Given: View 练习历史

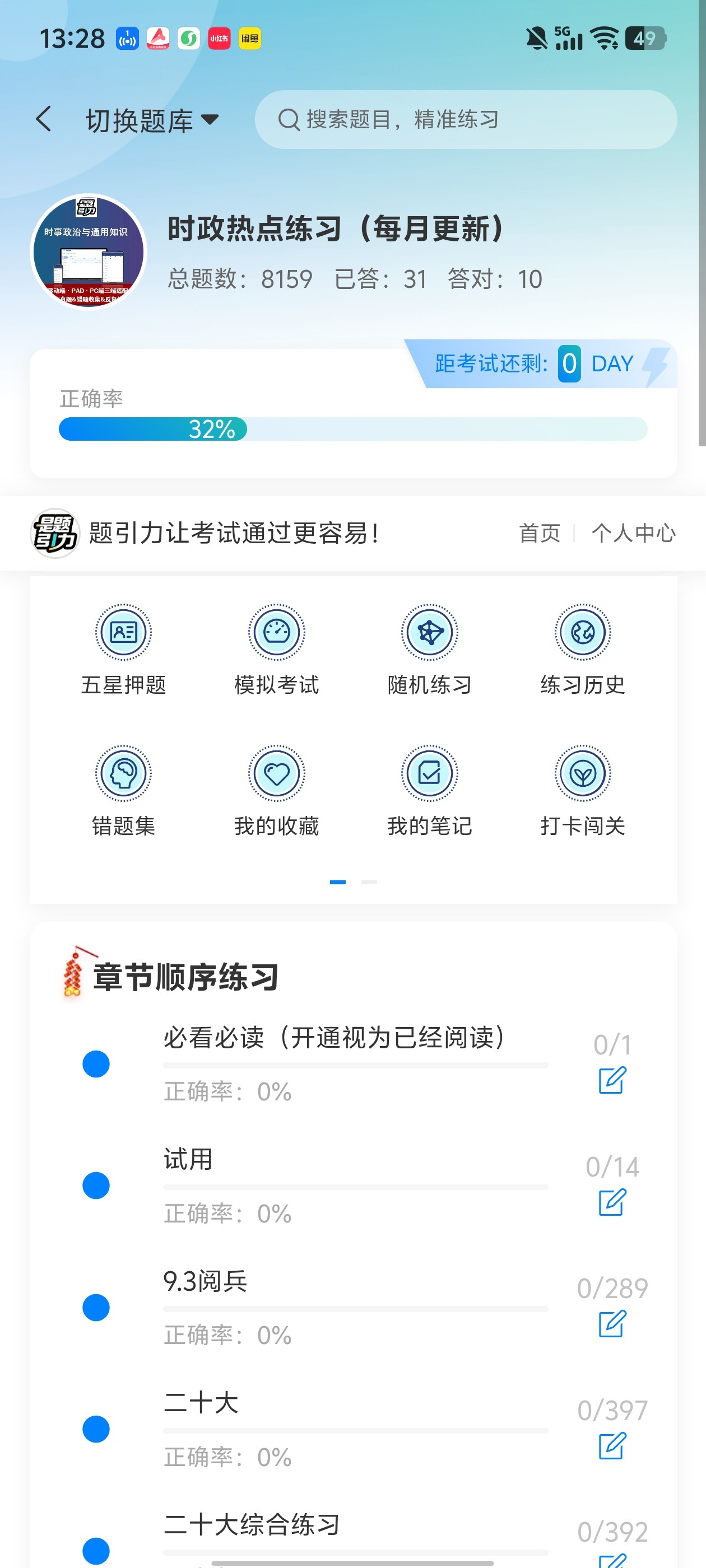Looking at the screenshot, I should pos(582,650).
